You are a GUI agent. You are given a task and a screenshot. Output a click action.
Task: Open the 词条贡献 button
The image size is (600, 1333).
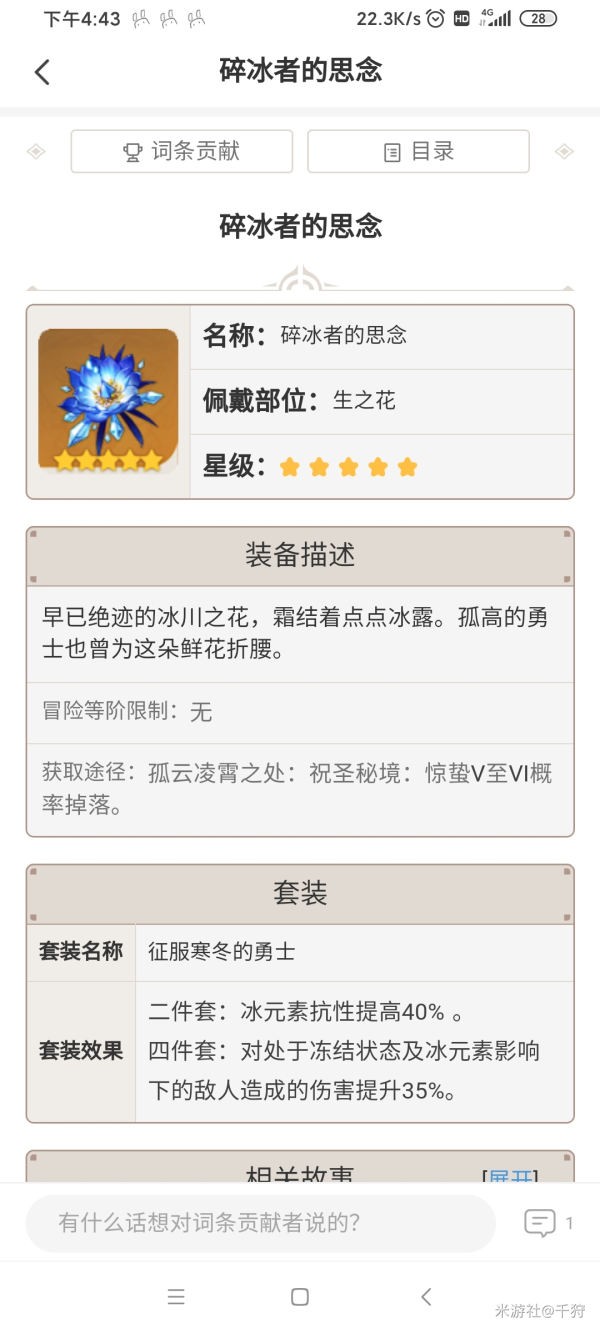click(181, 152)
